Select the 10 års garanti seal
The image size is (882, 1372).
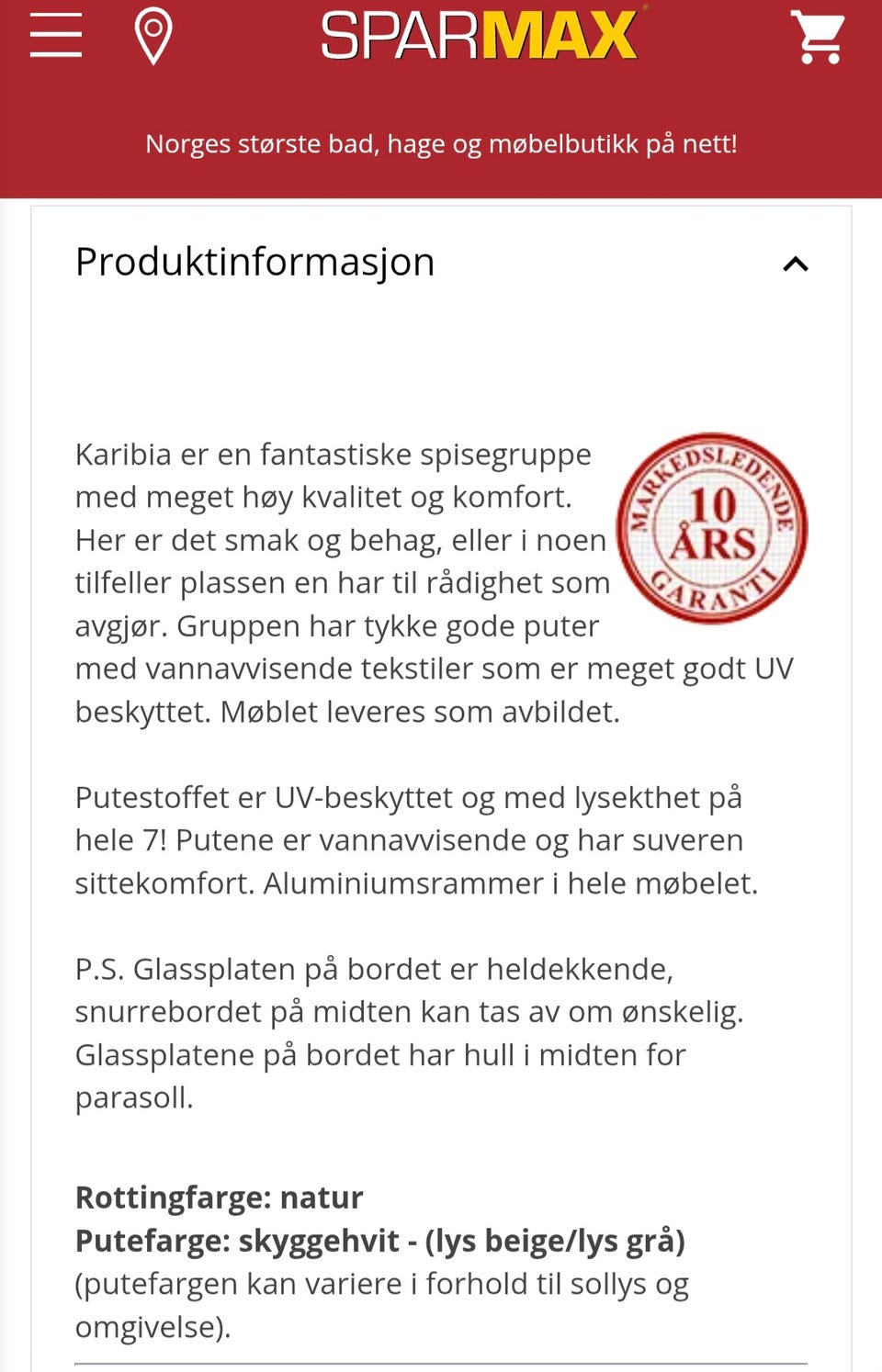712,525
